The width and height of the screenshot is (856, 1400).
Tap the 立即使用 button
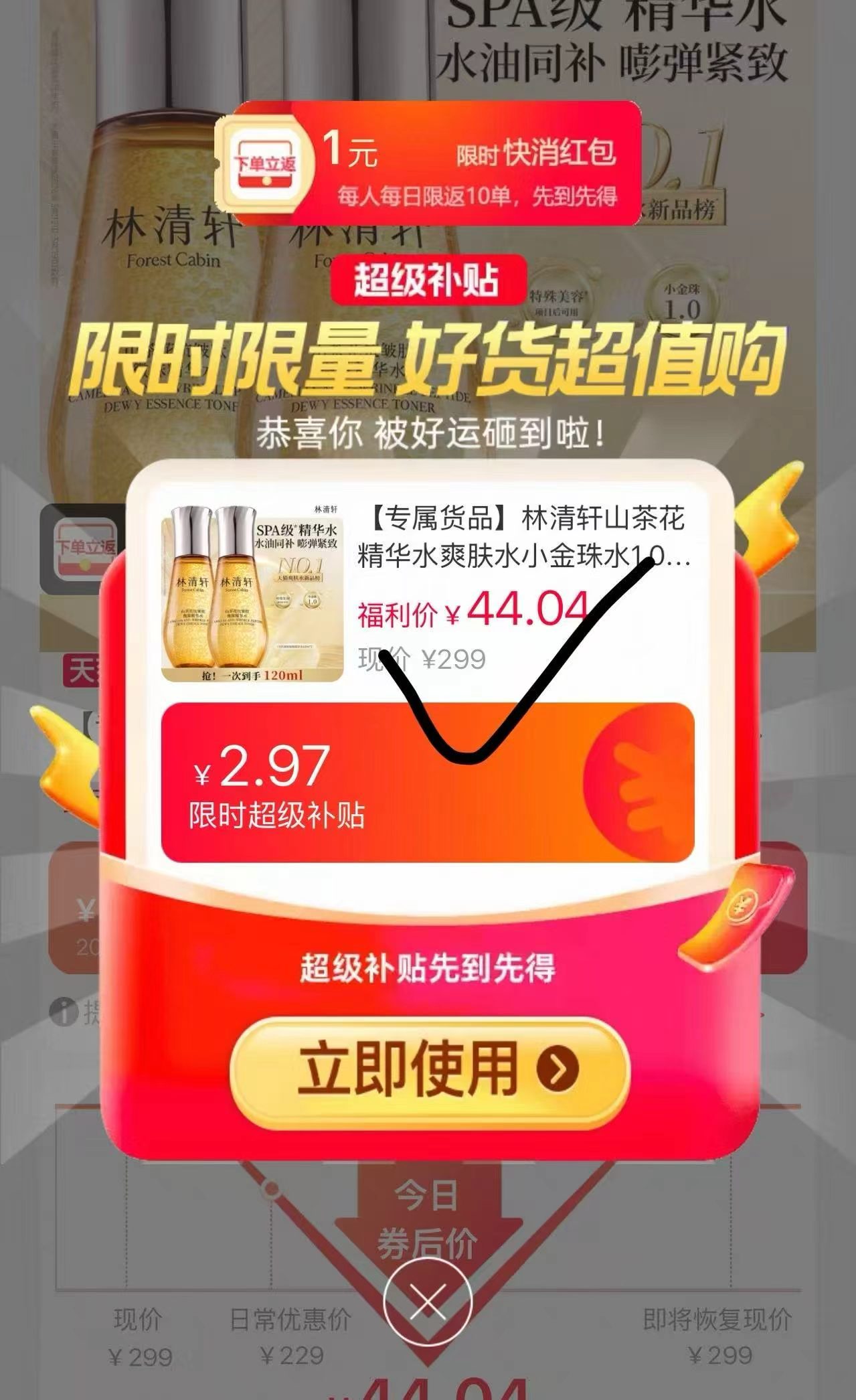pos(429,1069)
